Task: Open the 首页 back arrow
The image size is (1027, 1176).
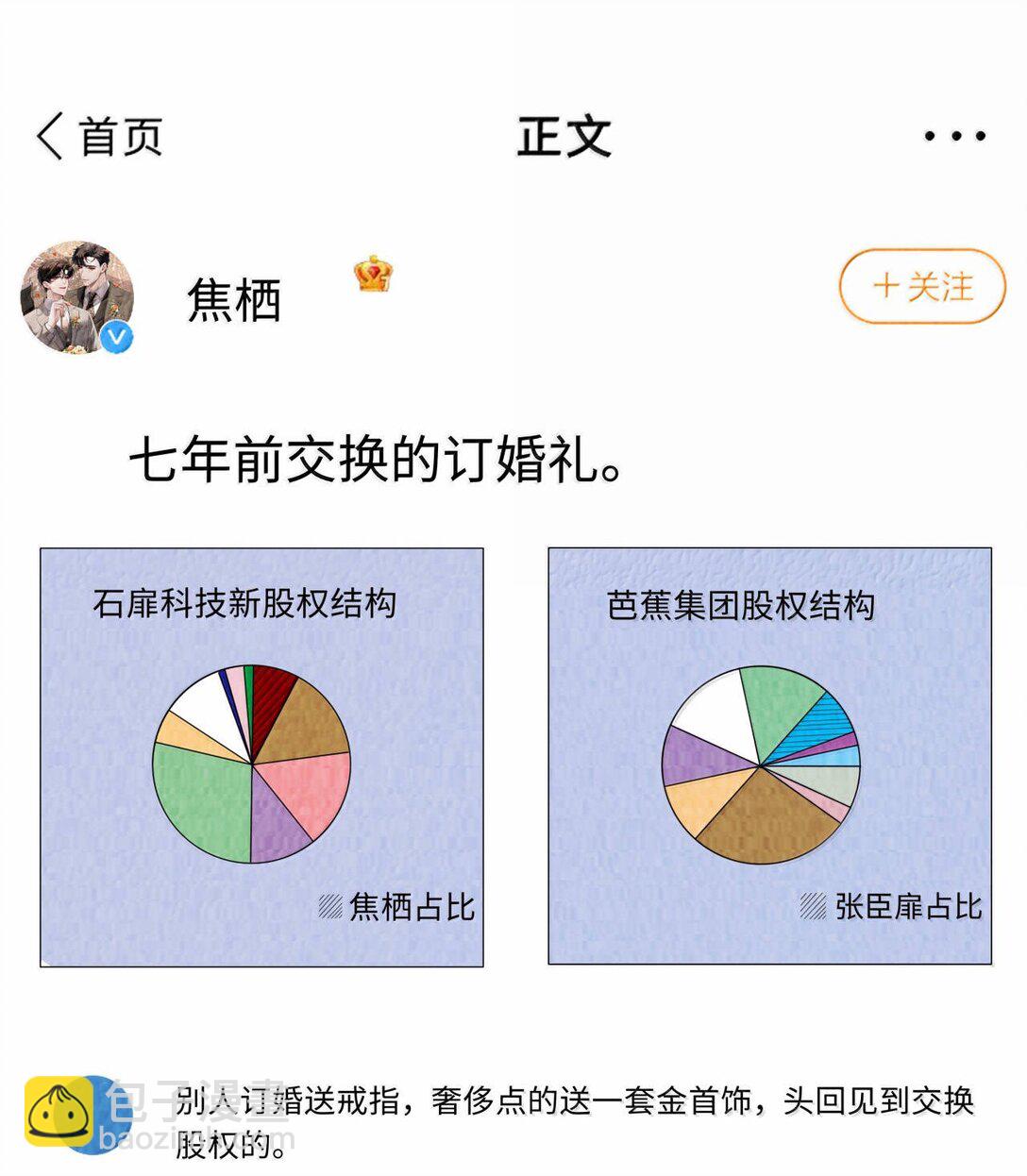Action: click(49, 136)
